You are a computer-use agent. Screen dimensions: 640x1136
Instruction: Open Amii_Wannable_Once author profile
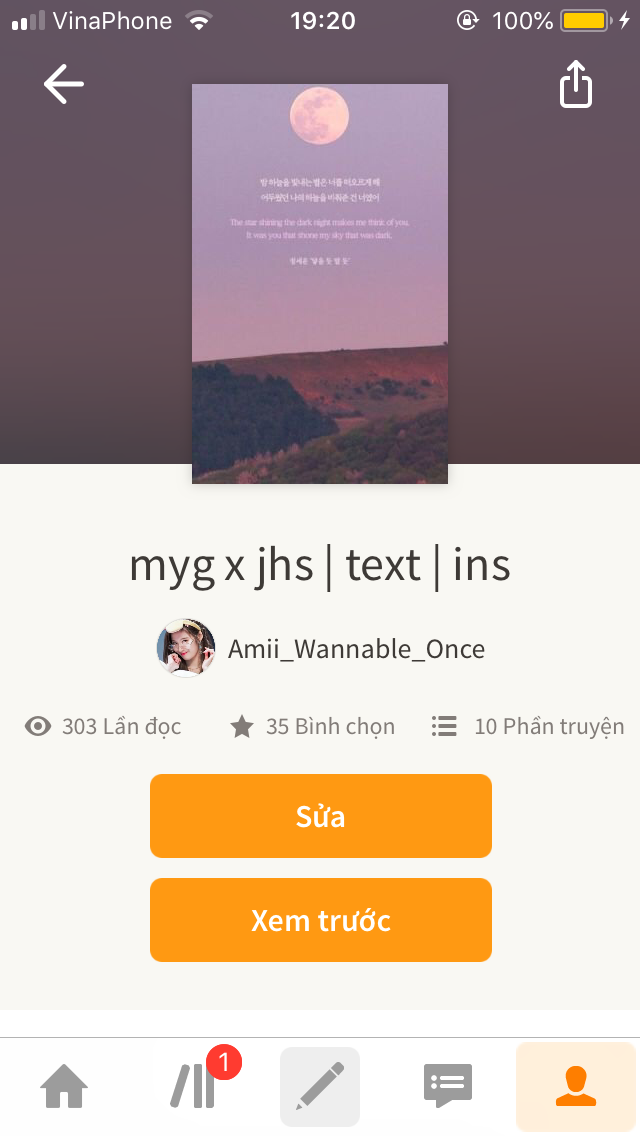pos(321,648)
